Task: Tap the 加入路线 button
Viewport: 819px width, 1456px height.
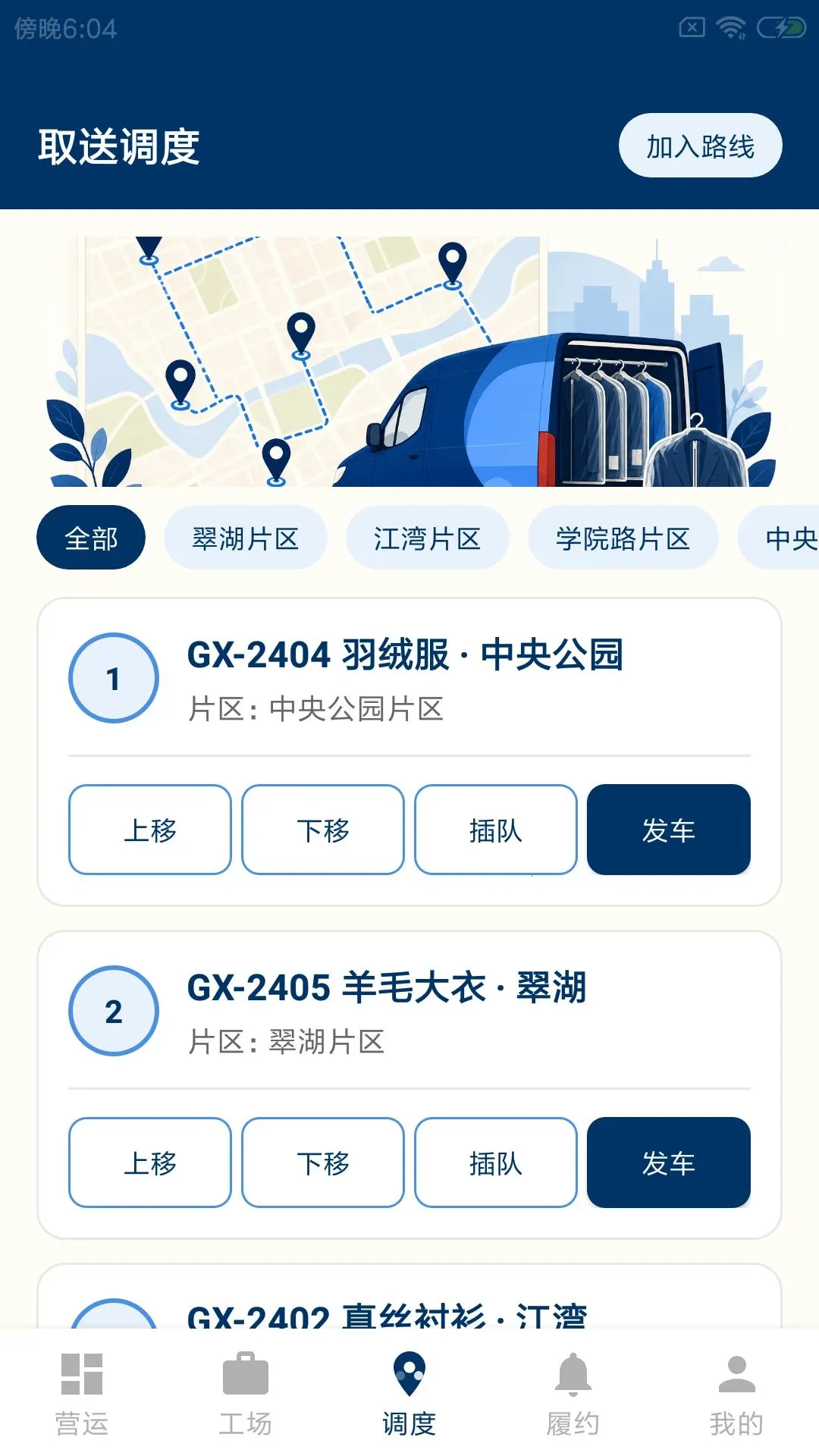Action: coord(700,146)
